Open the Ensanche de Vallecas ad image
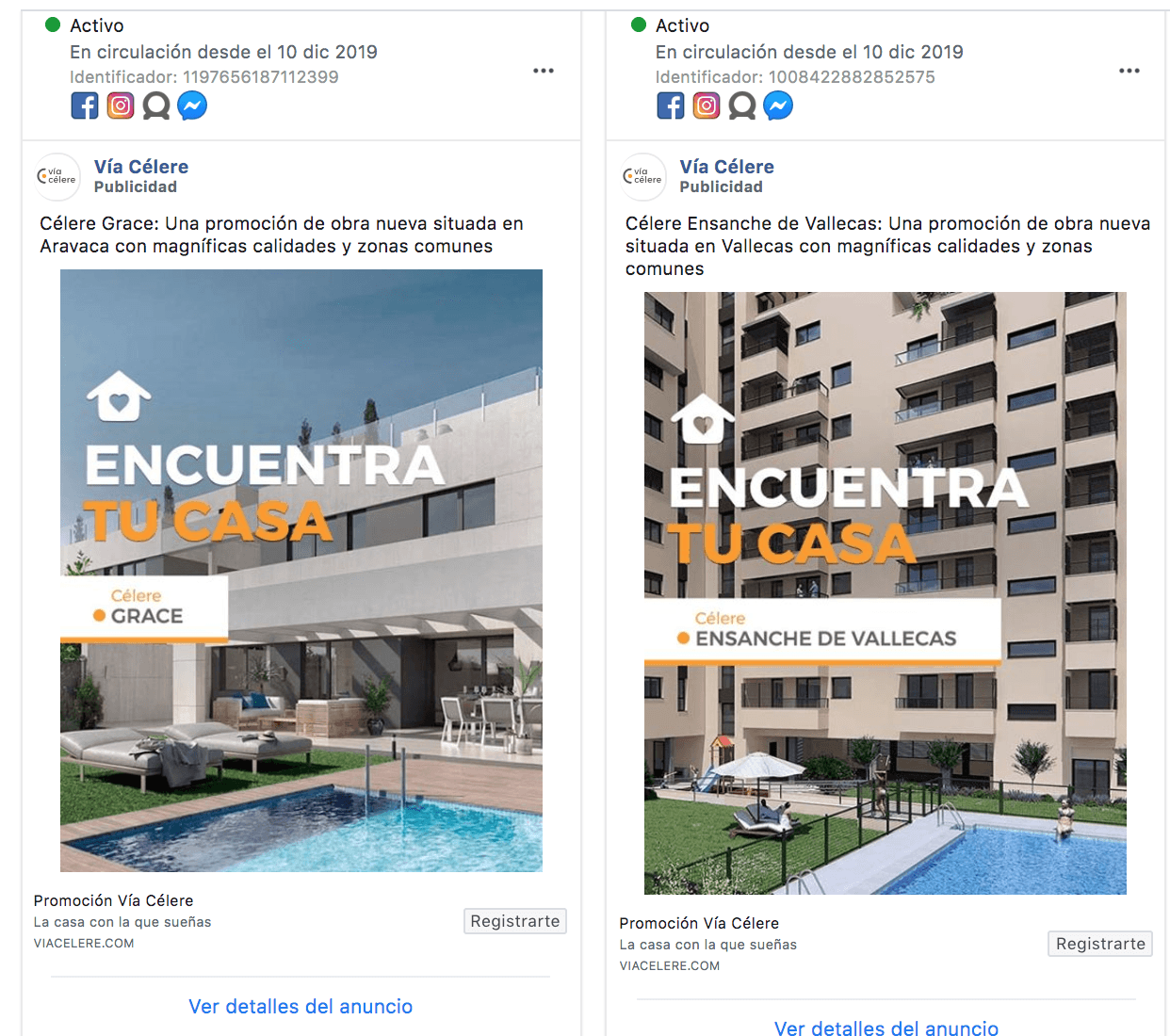Screen dimensions: 1170x1036 pos(885,592)
